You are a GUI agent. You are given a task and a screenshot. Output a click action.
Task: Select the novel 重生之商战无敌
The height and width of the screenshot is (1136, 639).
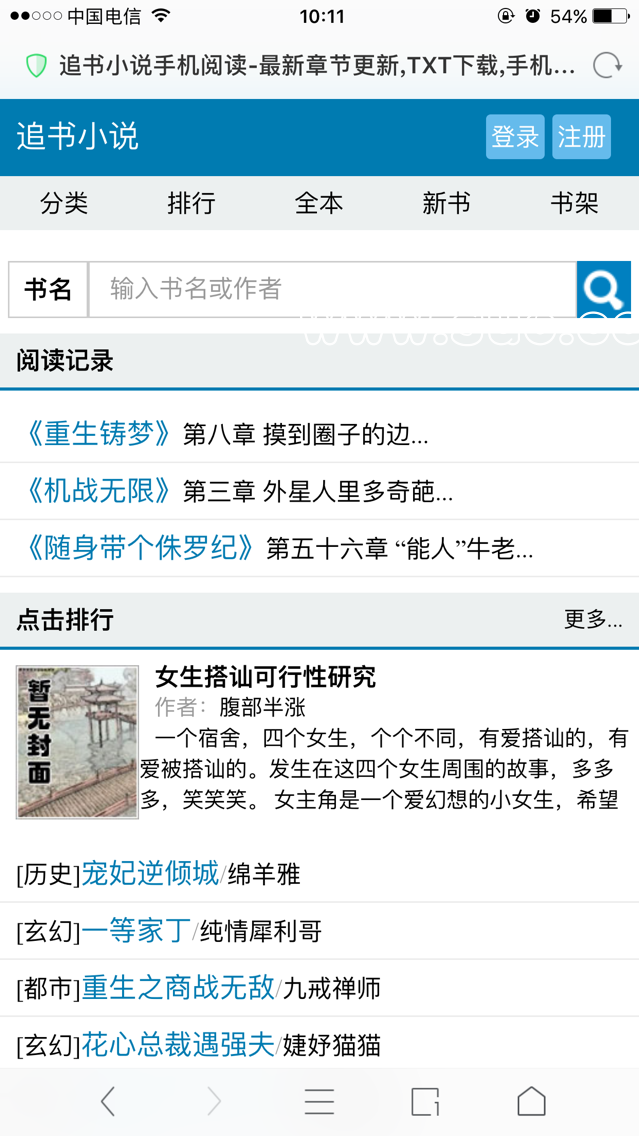[178, 988]
